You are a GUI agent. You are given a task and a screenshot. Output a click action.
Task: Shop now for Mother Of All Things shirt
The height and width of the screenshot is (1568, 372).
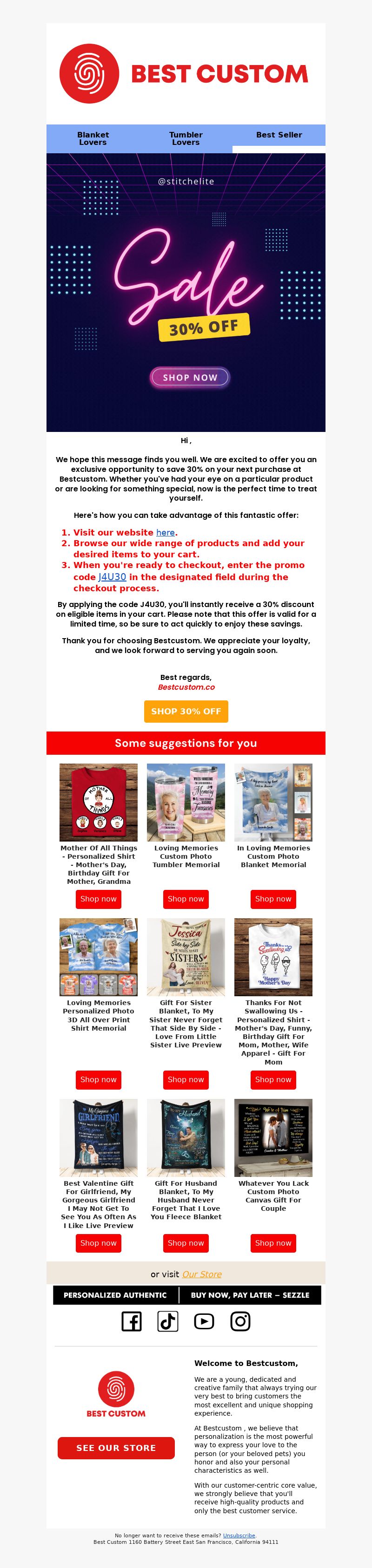98,898
